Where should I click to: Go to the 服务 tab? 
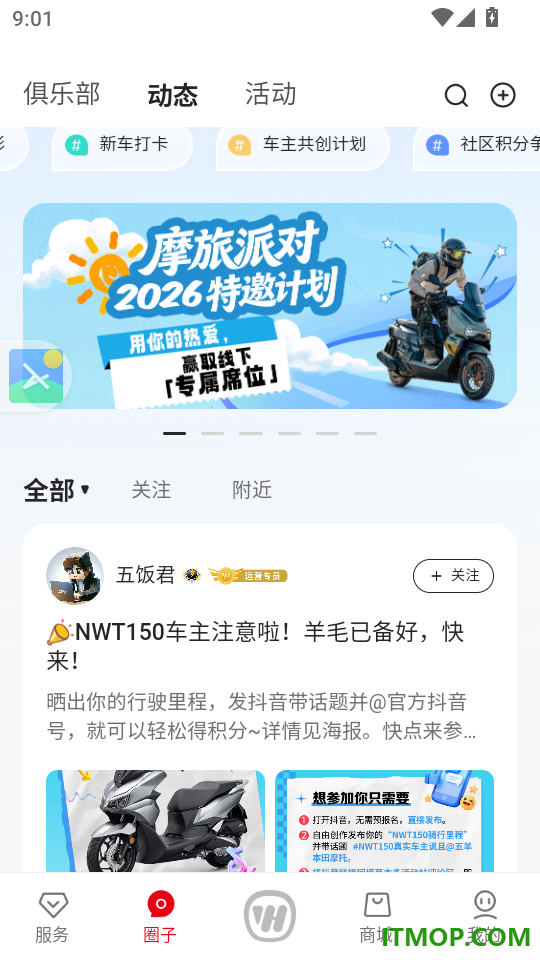tap(53, 917)
